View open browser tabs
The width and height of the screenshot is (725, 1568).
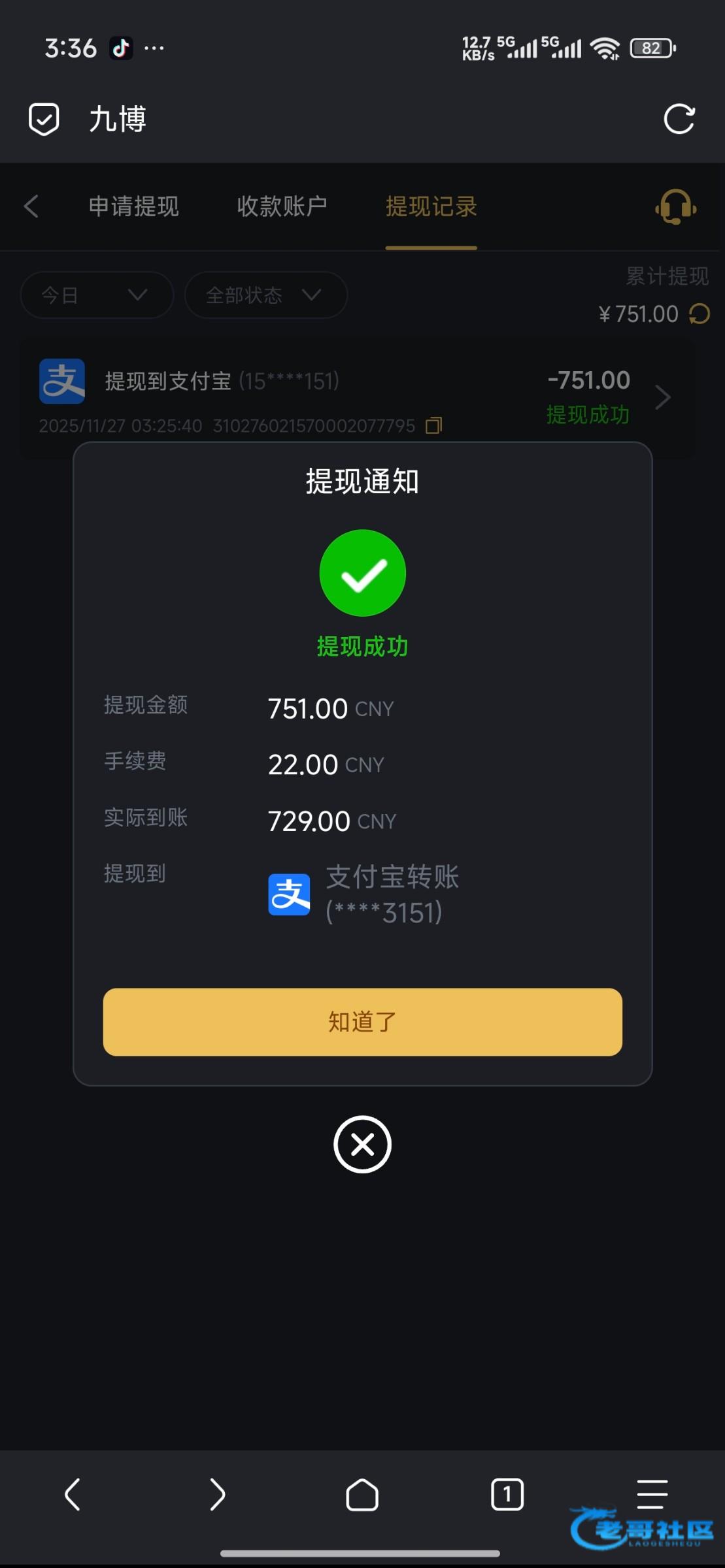click(507, 1494)
